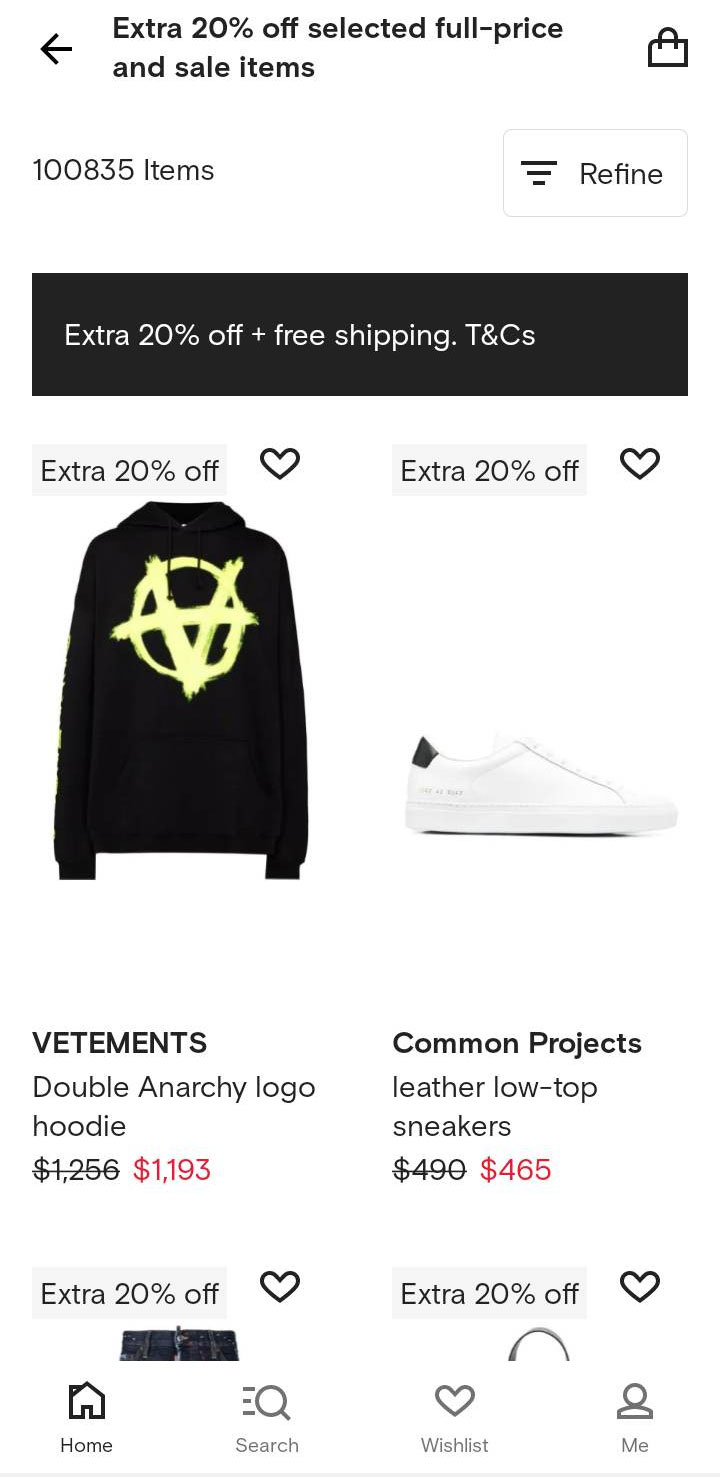
Task: Go back using the top arrow
Action: tap(57, 48)
